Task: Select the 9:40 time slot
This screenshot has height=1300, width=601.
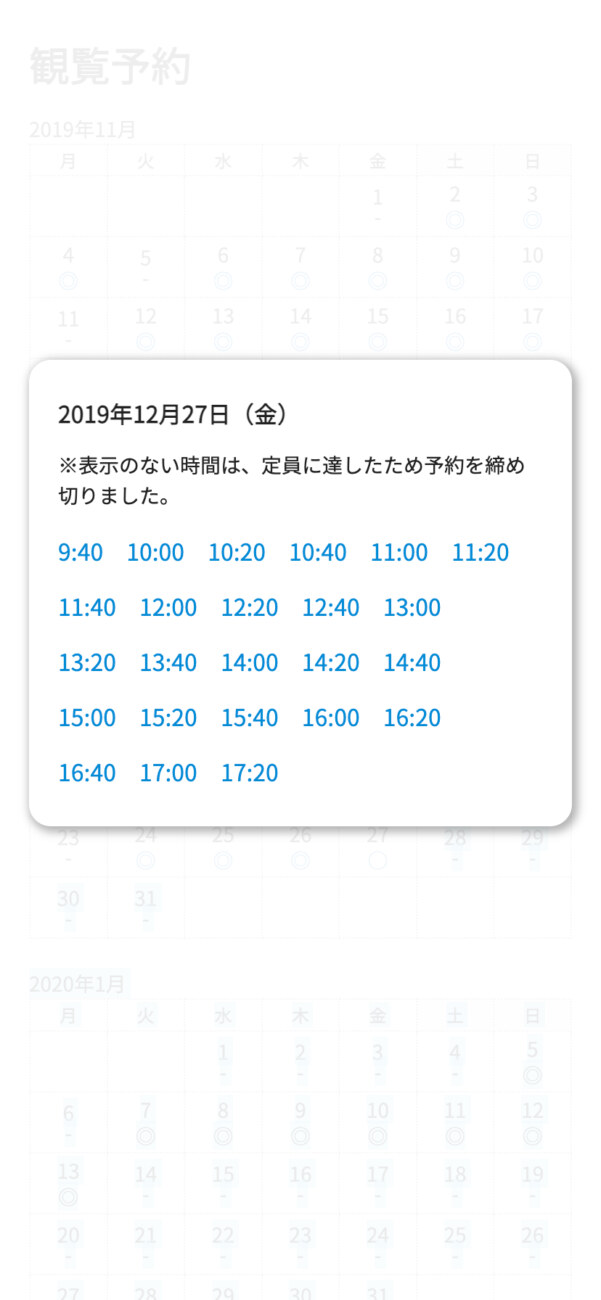Action: pyautogui.click(x=80, y=553)
